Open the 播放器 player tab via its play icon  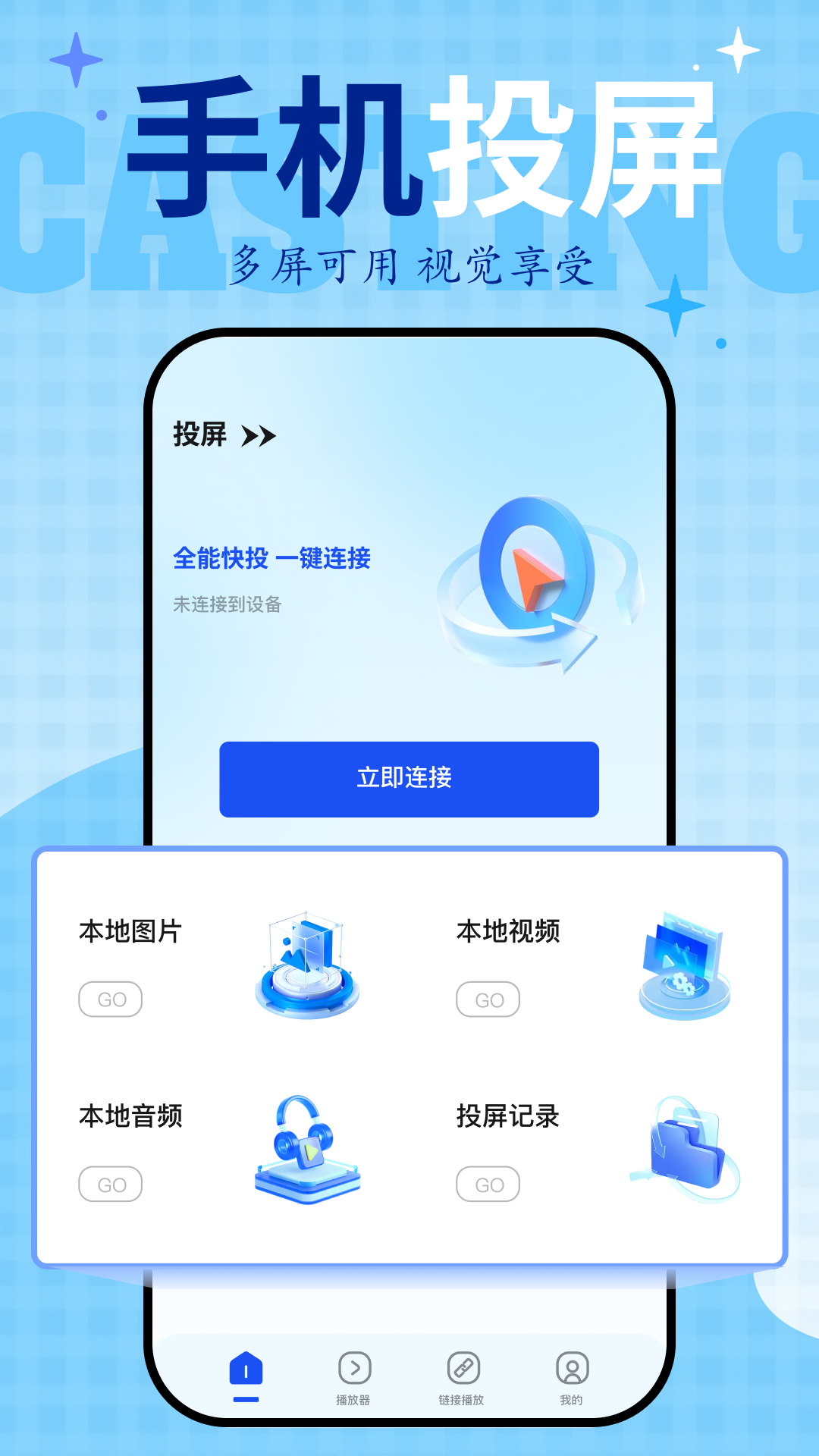(354, 1367)
